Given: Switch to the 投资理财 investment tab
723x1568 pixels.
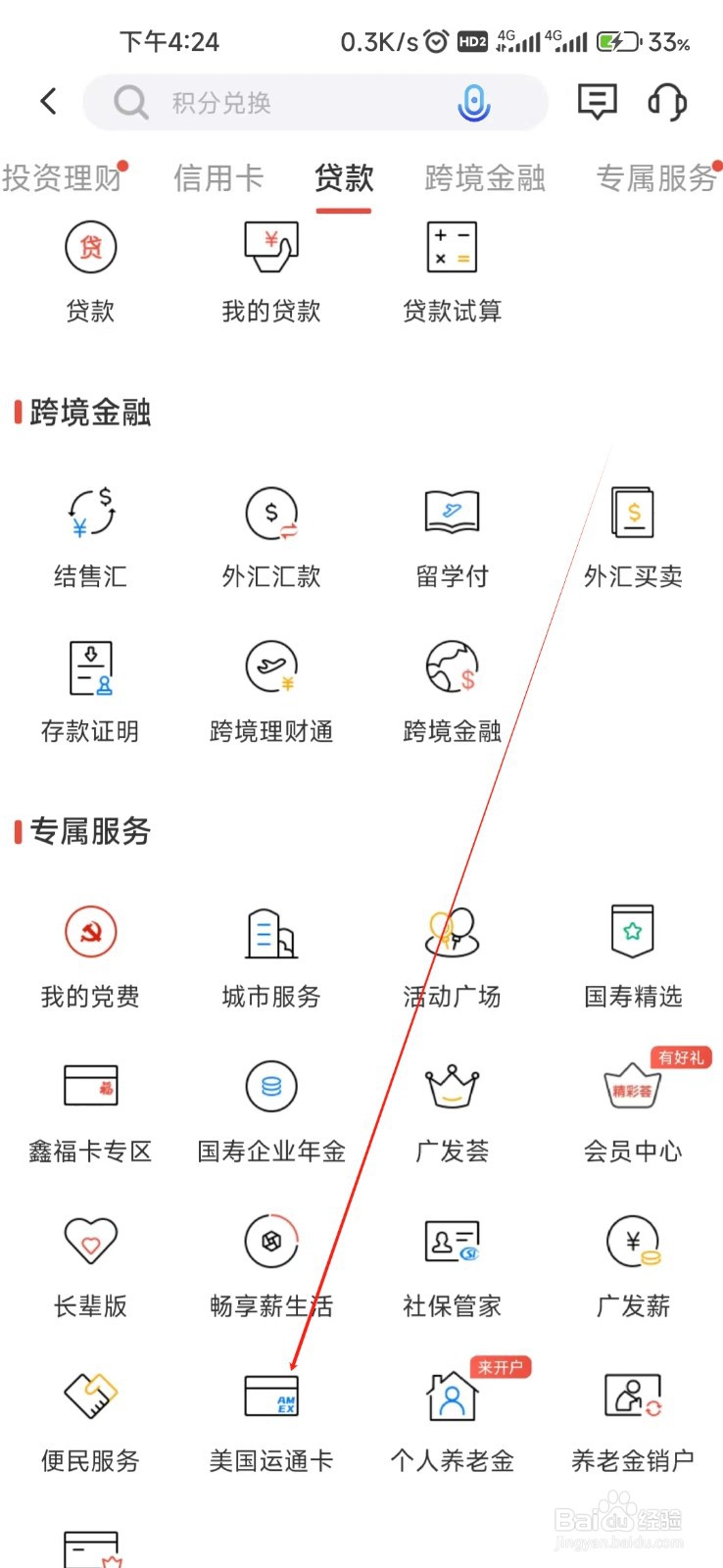Looking at the screenshot, I should (64, 177).
